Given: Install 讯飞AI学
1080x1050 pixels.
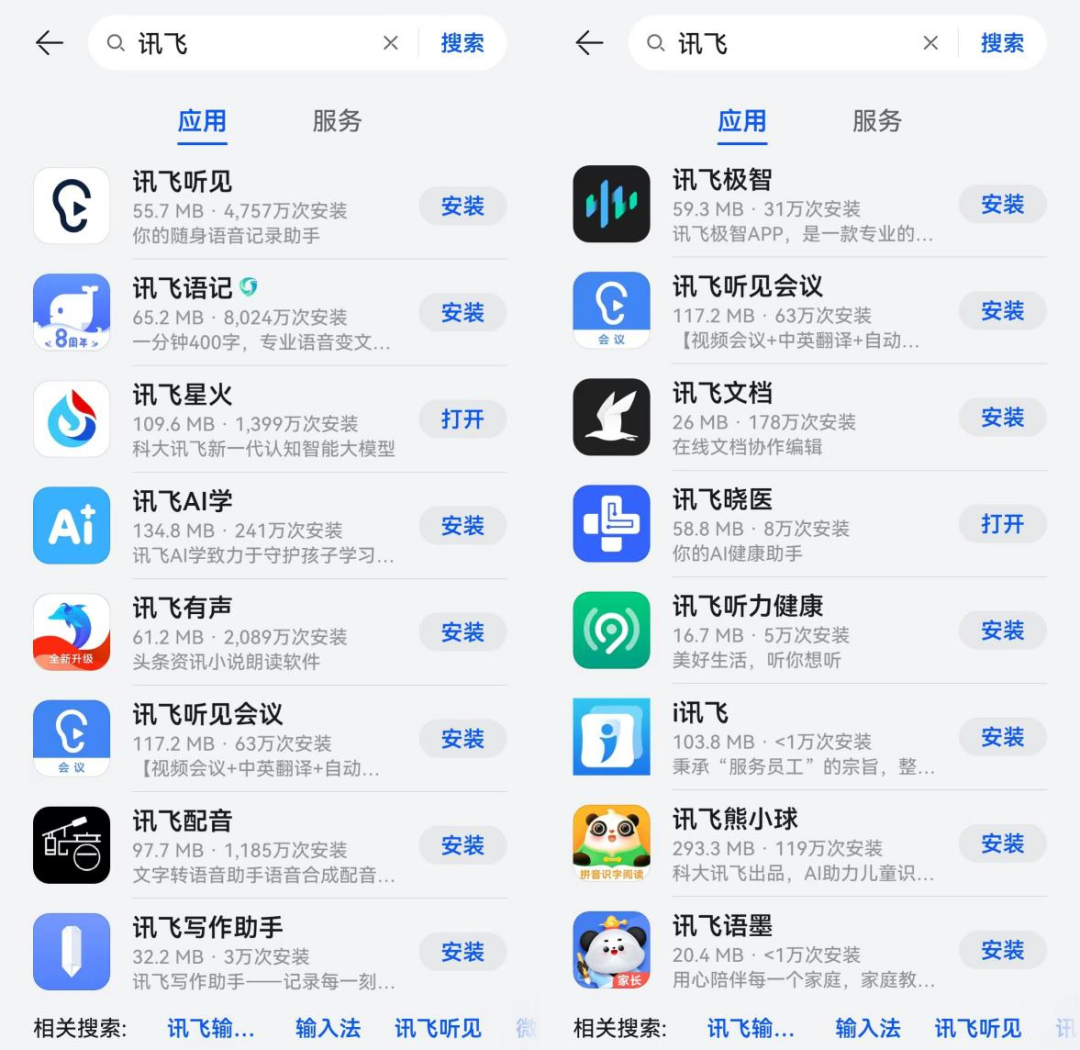Looking at the screenshot, I should click(462, 526).
